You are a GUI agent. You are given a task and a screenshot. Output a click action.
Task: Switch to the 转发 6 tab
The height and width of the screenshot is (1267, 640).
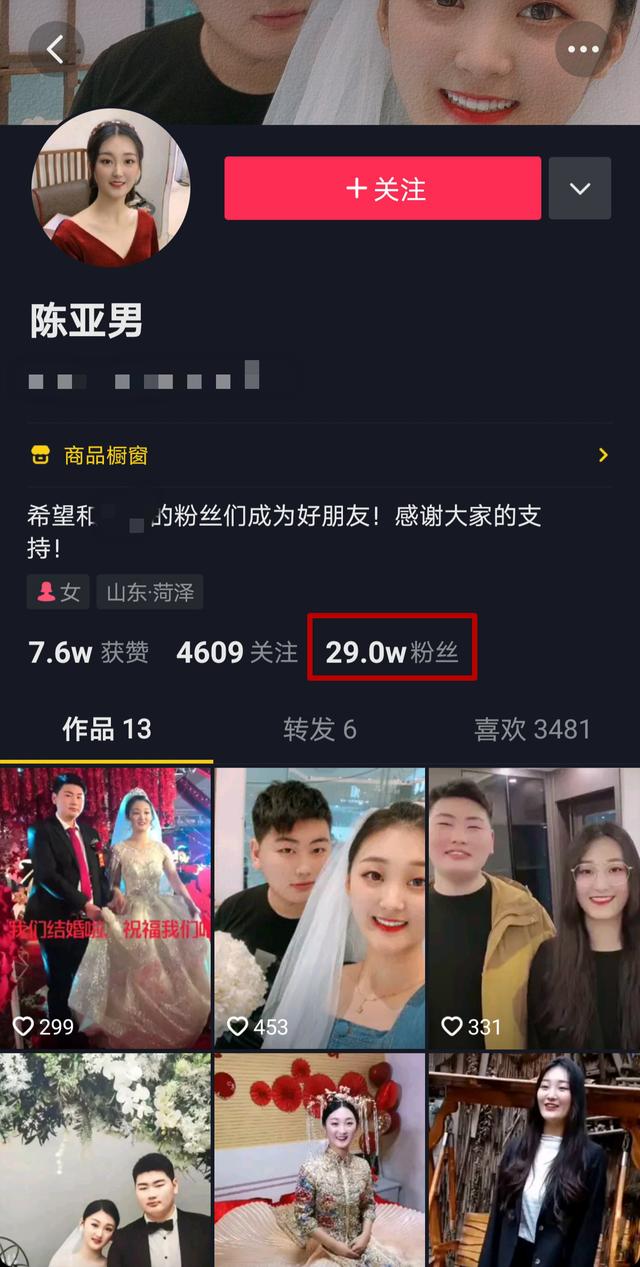pyautogui.click(x=319, y=729)
